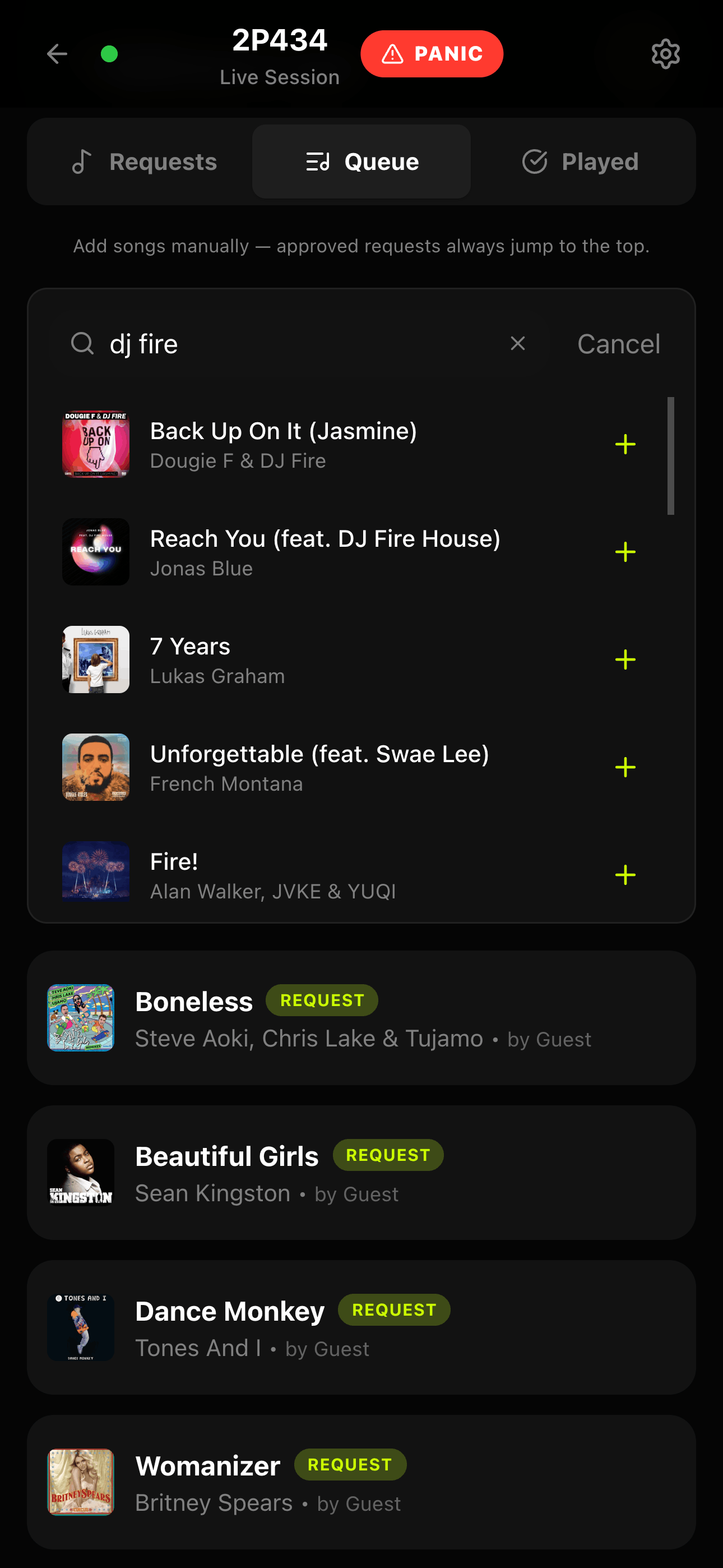Clear the search text with X
The height and width of the screenshot is (1568, 723).
pos(517,344)
